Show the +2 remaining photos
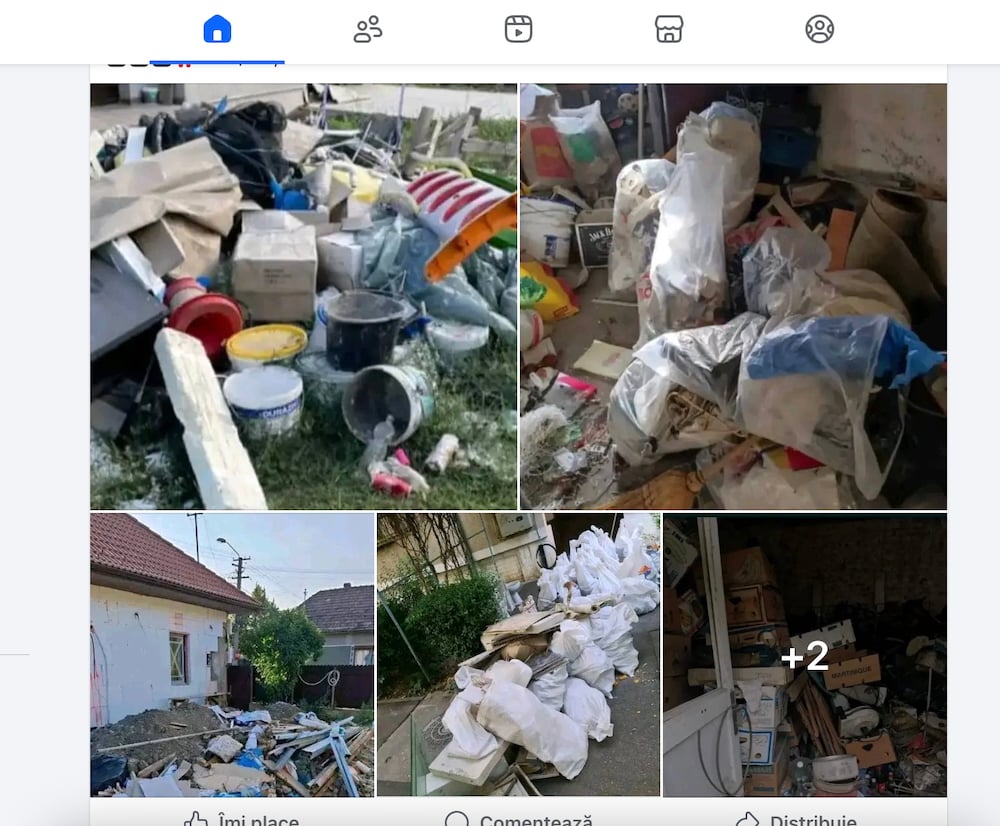 point(805,655)
